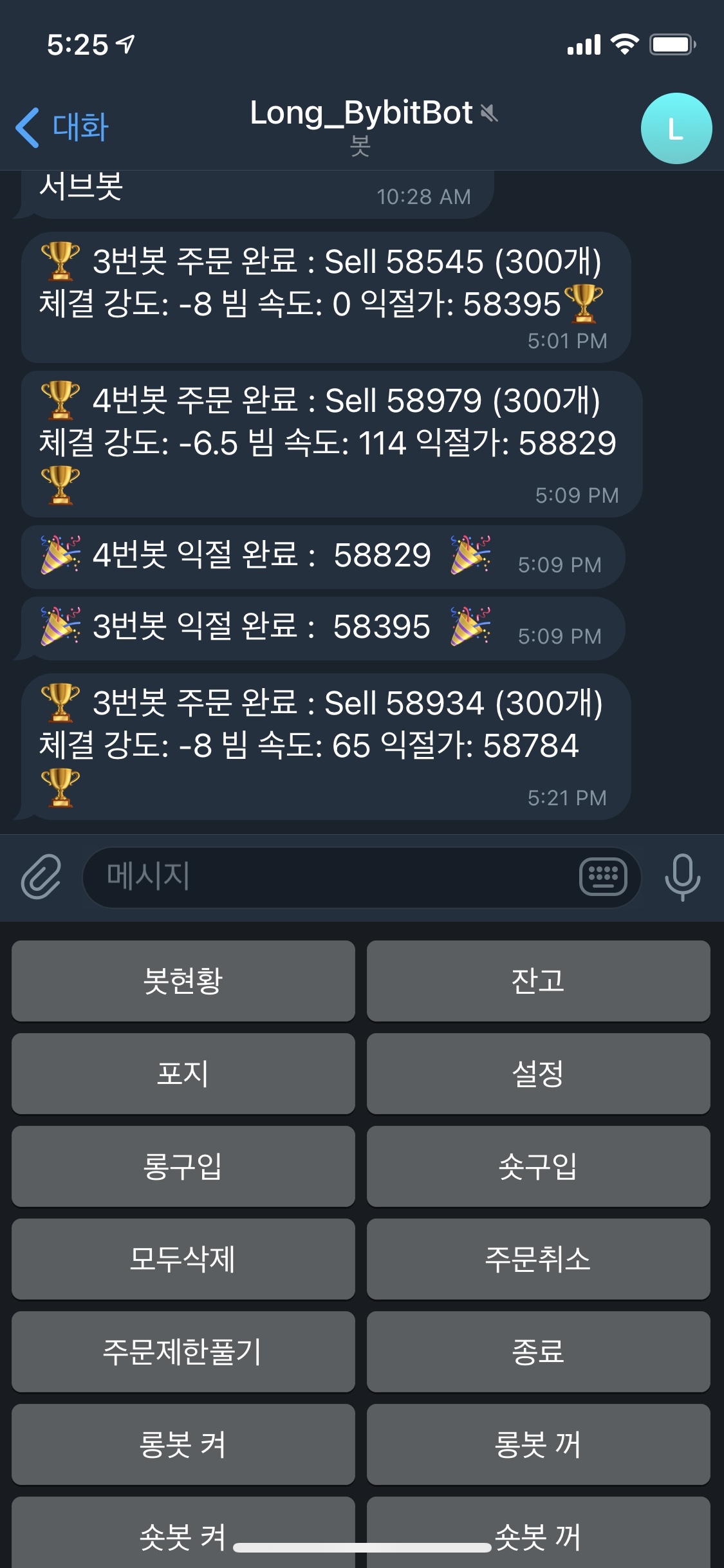This screenshot has width=724, height=1568.
Task: Record a voice message with the microphone
Action: click(682, 877)
